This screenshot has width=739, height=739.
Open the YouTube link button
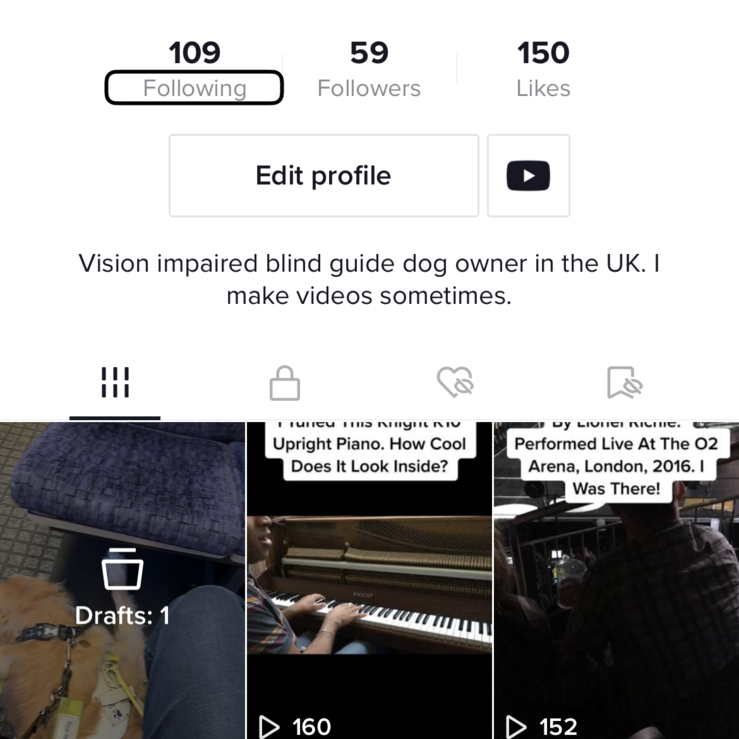pyautogui.click(x=528, y=176)
